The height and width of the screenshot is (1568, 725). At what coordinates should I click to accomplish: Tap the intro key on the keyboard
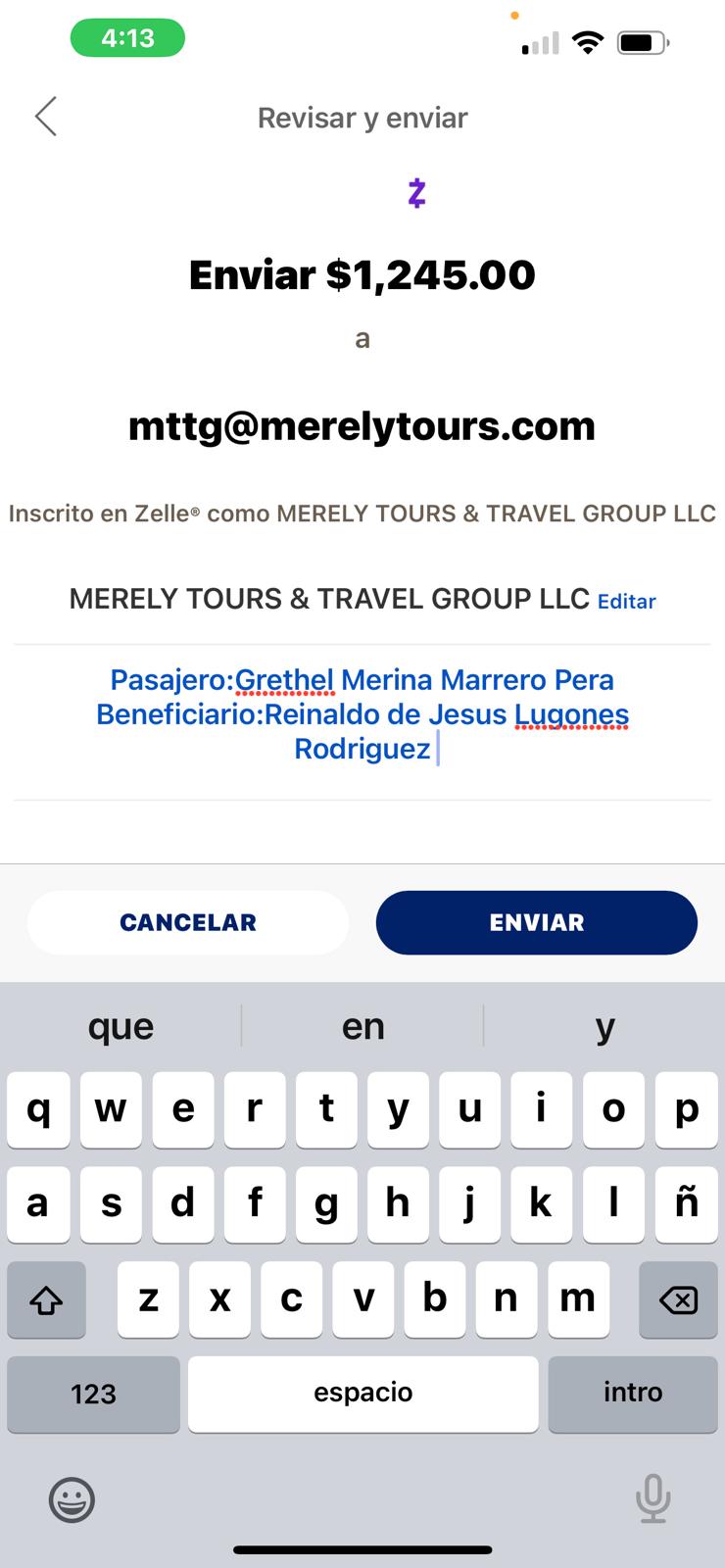click(x=633, y=1394)
